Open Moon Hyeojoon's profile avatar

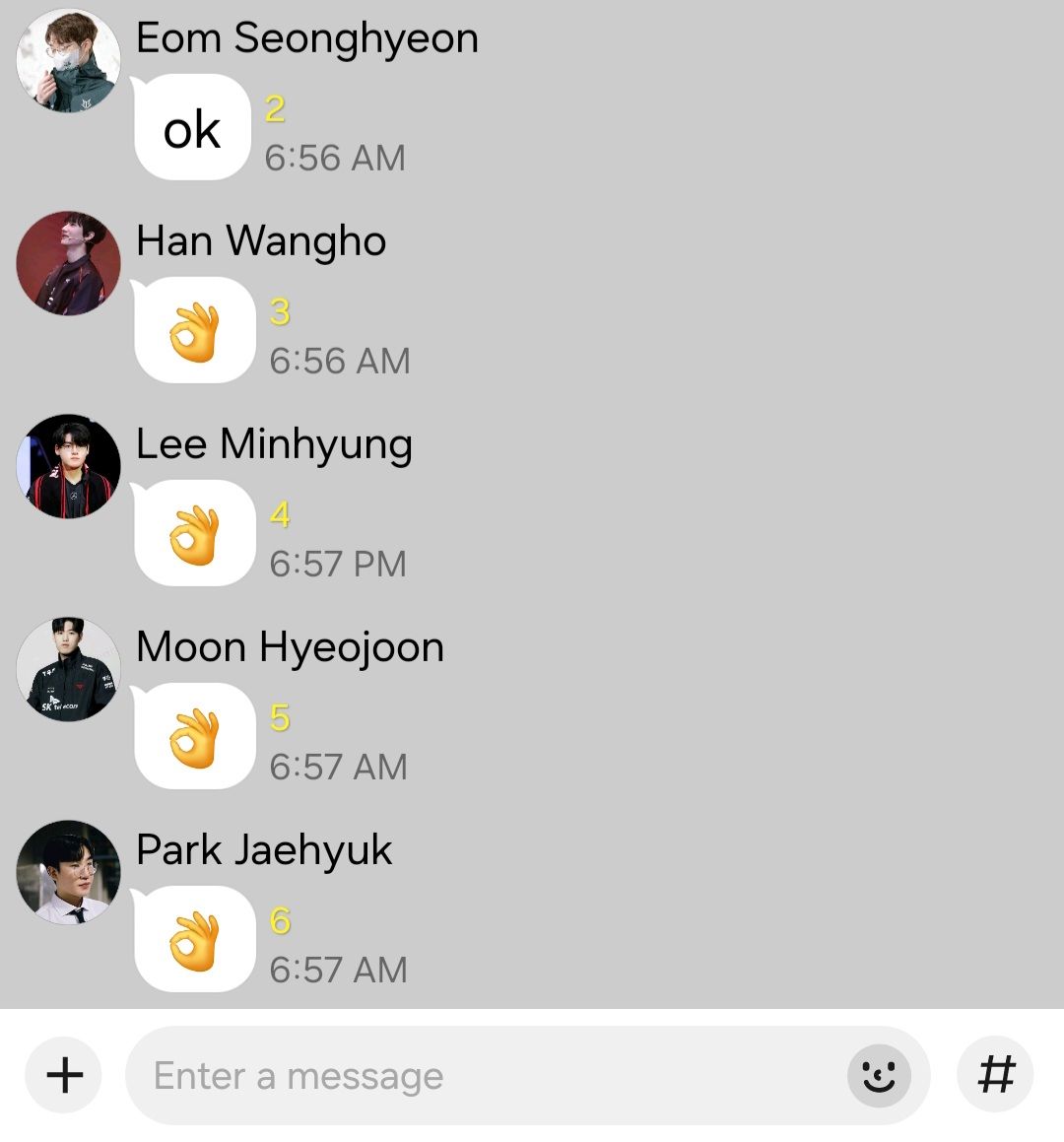tap(68, 669)
